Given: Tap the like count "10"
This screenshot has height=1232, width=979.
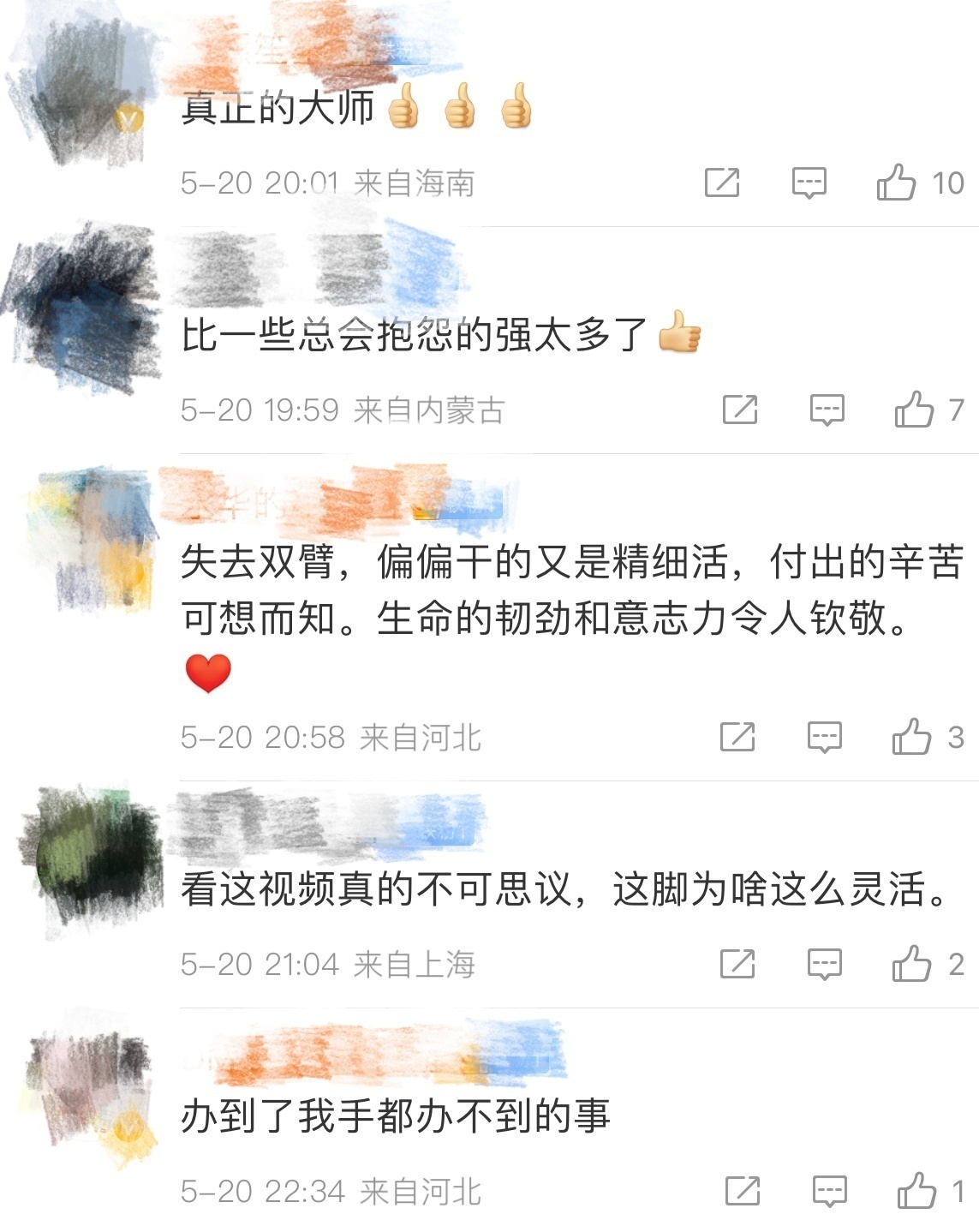Looking at the screenshot, I should pos(956,182).
